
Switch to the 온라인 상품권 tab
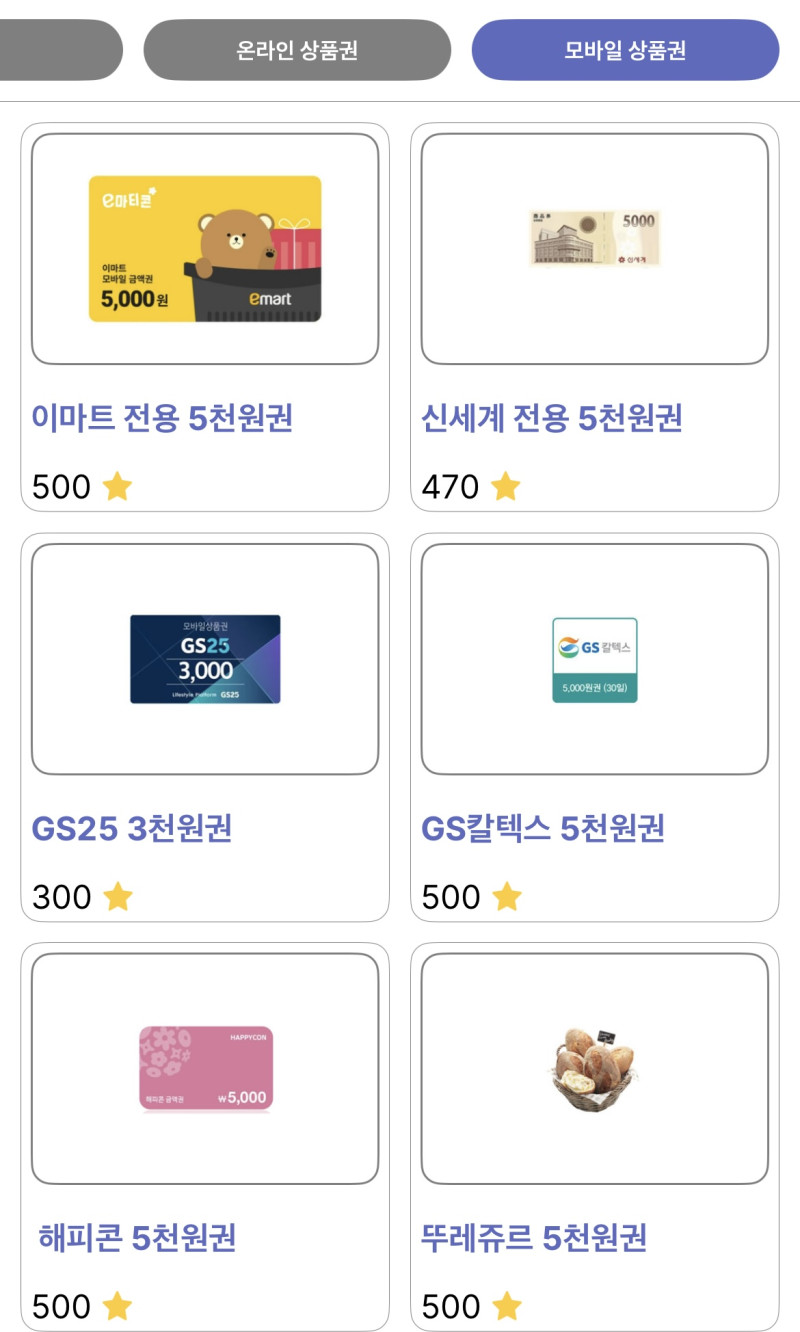pos(297,50)
